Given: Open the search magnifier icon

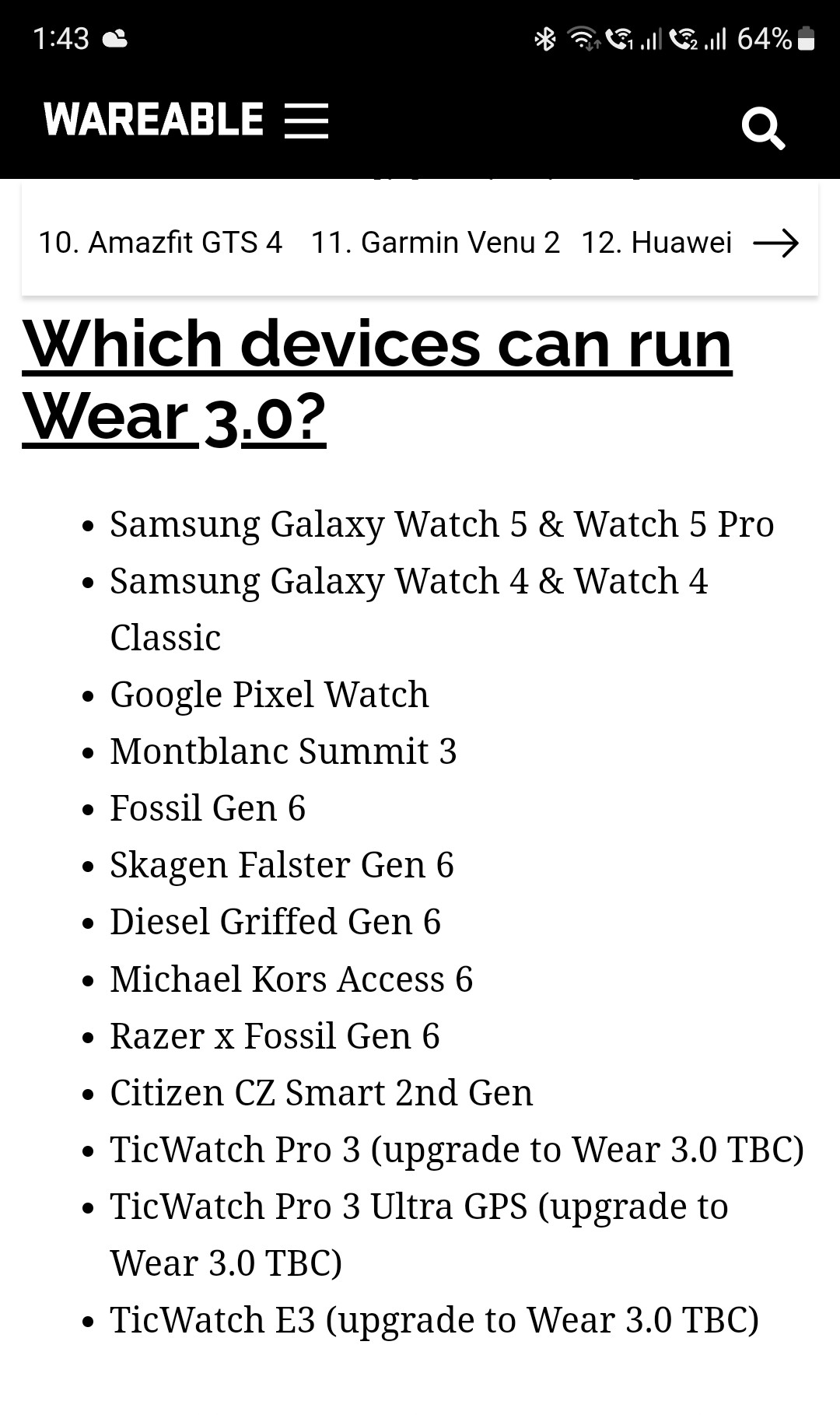Looking at the screenshot, I should 763,128.
